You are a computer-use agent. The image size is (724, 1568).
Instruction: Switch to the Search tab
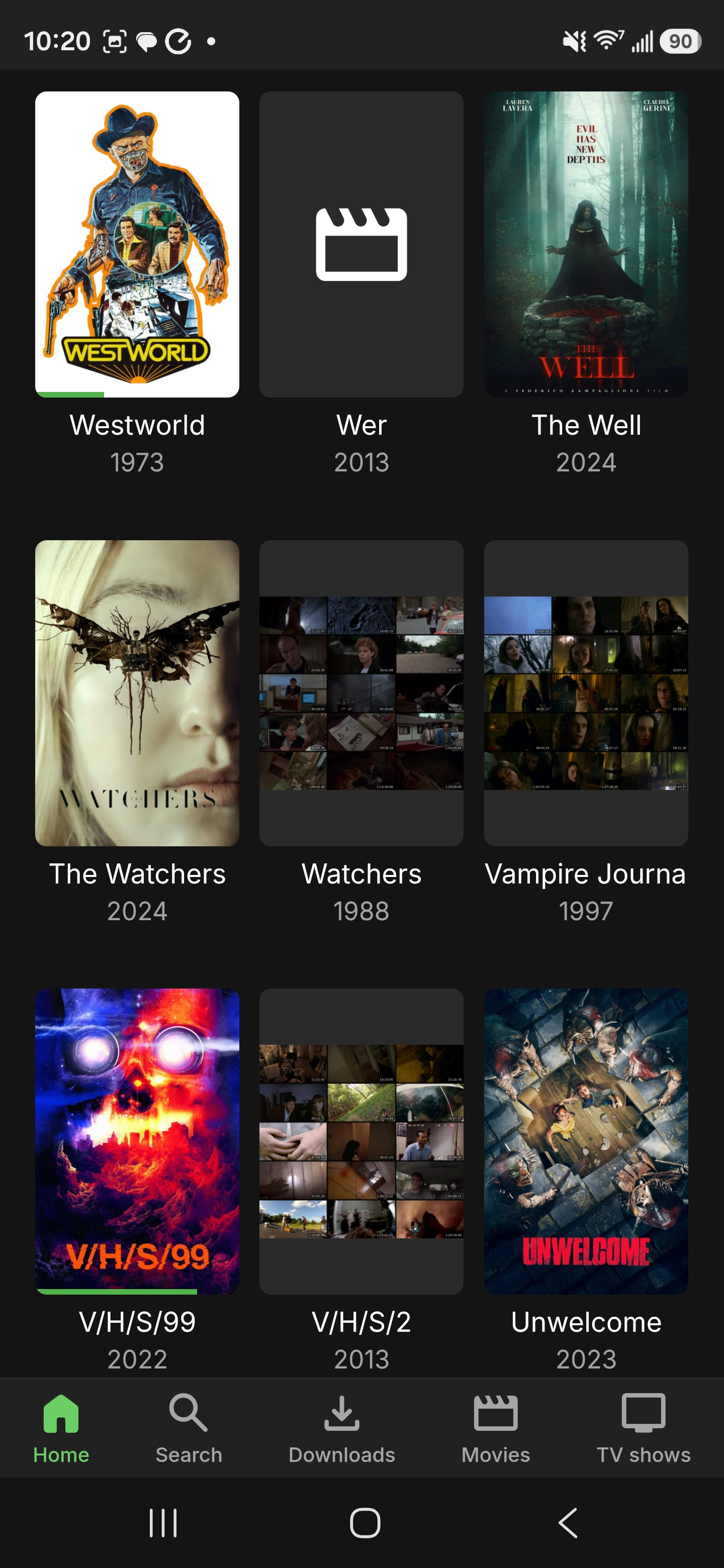point(189,1428)
